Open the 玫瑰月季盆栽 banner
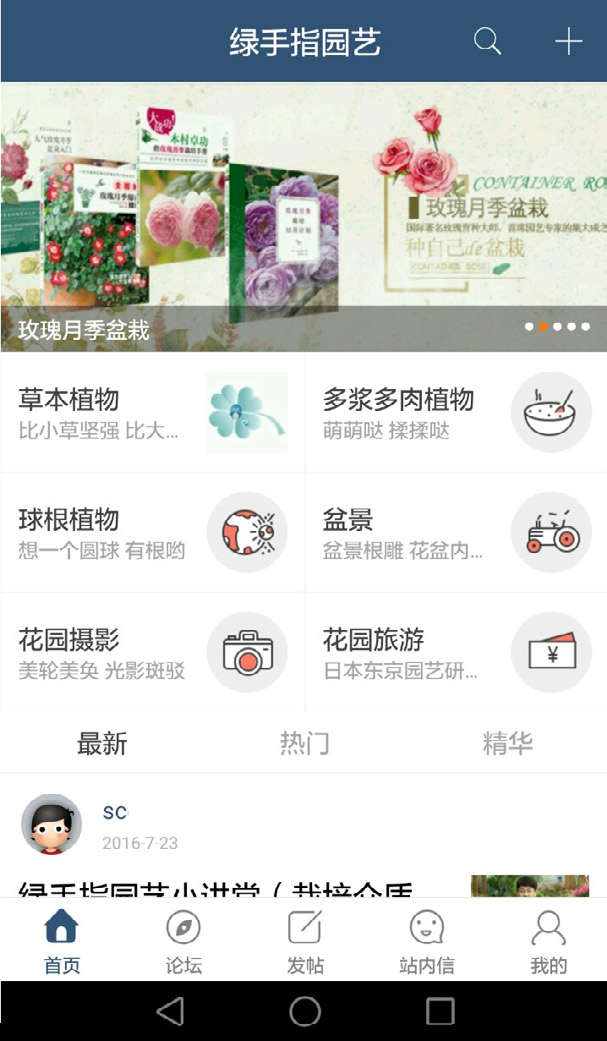Screen dimensions: 607x1041 coord(303,216)
